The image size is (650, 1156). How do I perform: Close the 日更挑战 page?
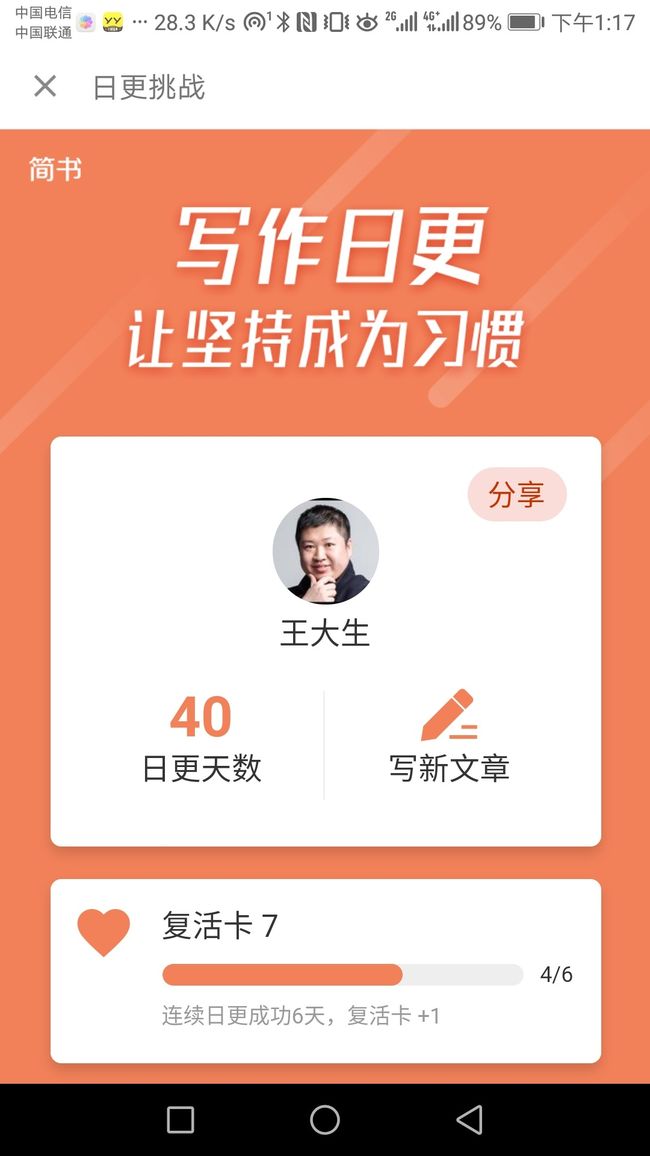pyautogui.click(x=45, y=86)
